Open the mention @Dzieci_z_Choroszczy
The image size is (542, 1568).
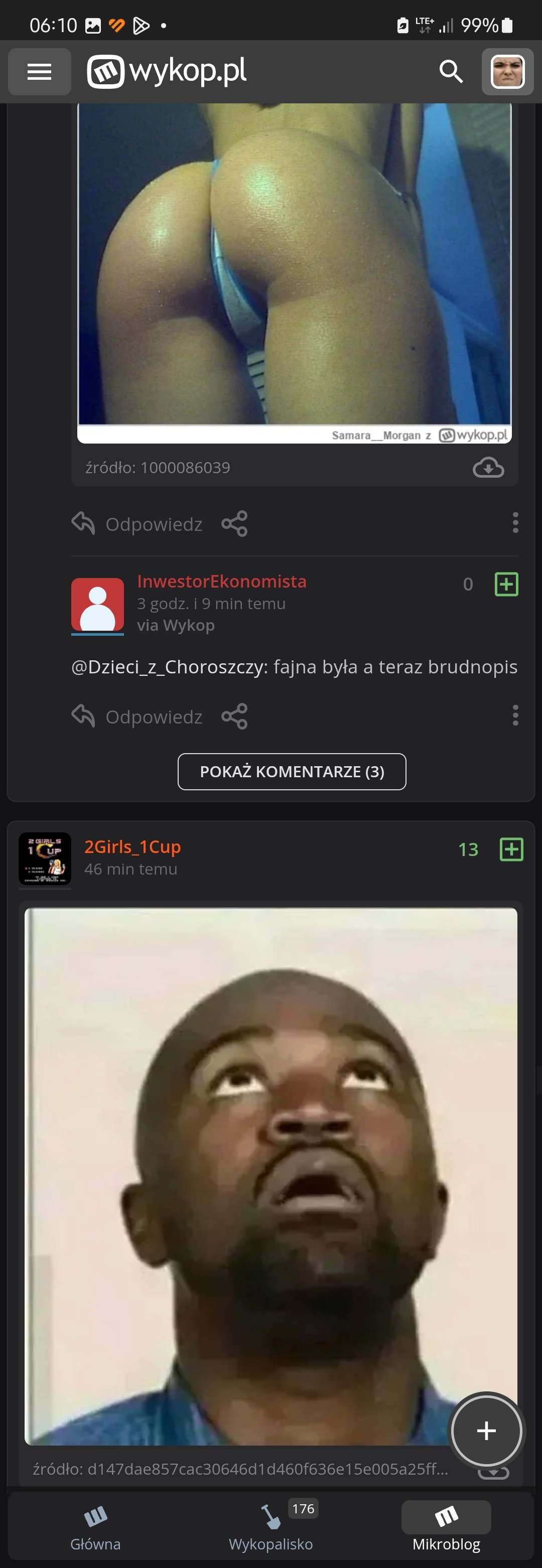168,667
